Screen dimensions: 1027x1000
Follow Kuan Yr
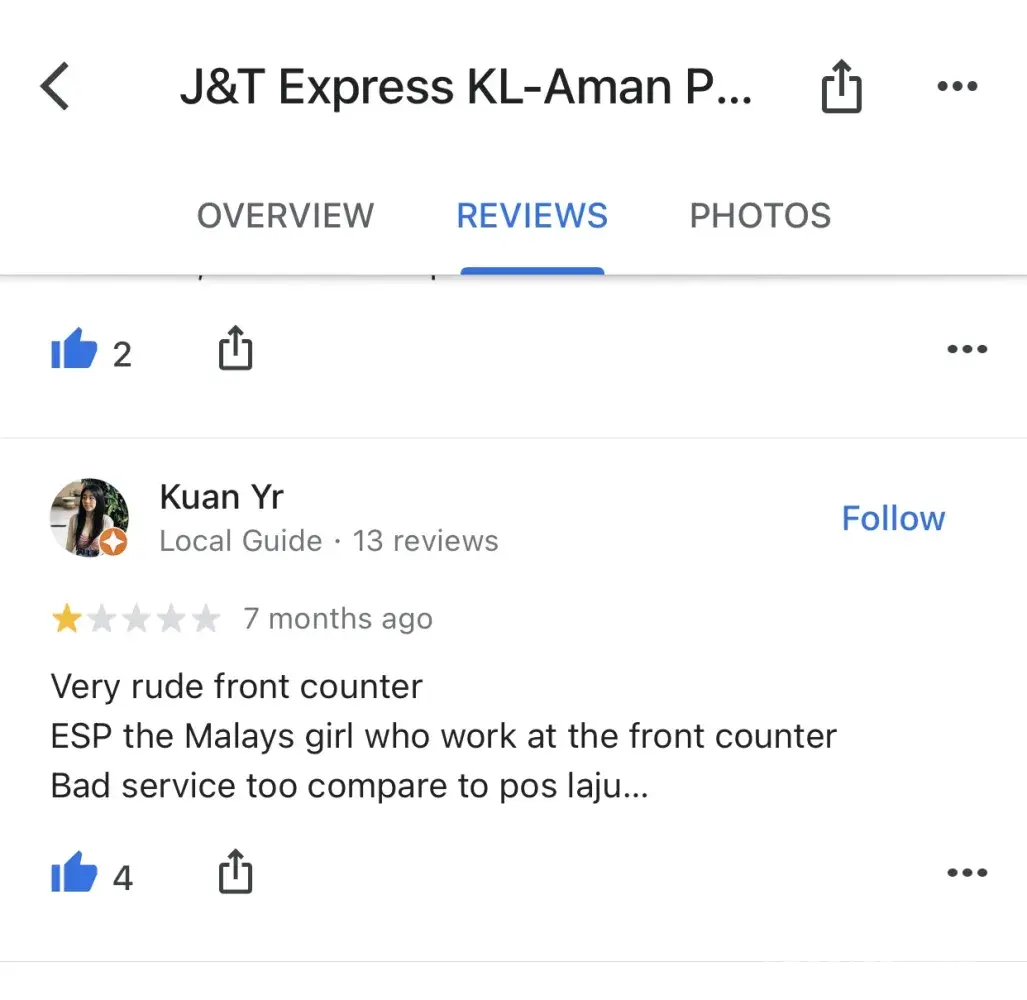coord(893,518)
